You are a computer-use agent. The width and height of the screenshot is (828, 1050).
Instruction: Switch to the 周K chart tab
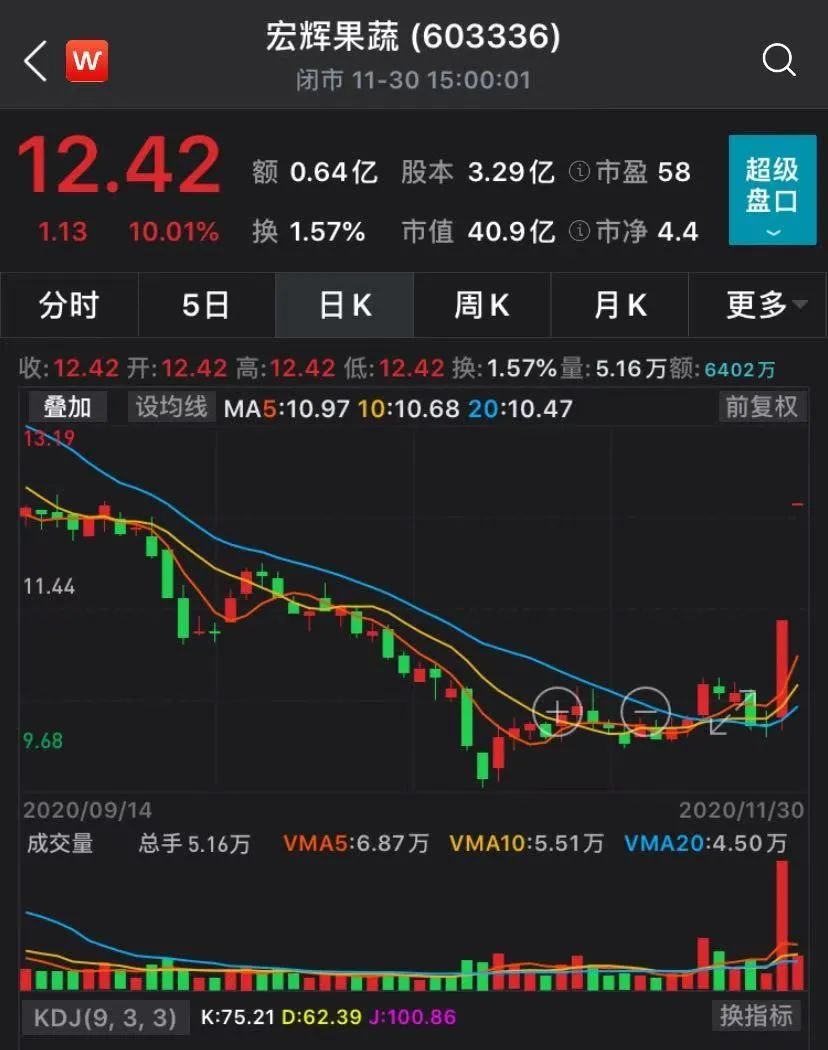[482, 306]
